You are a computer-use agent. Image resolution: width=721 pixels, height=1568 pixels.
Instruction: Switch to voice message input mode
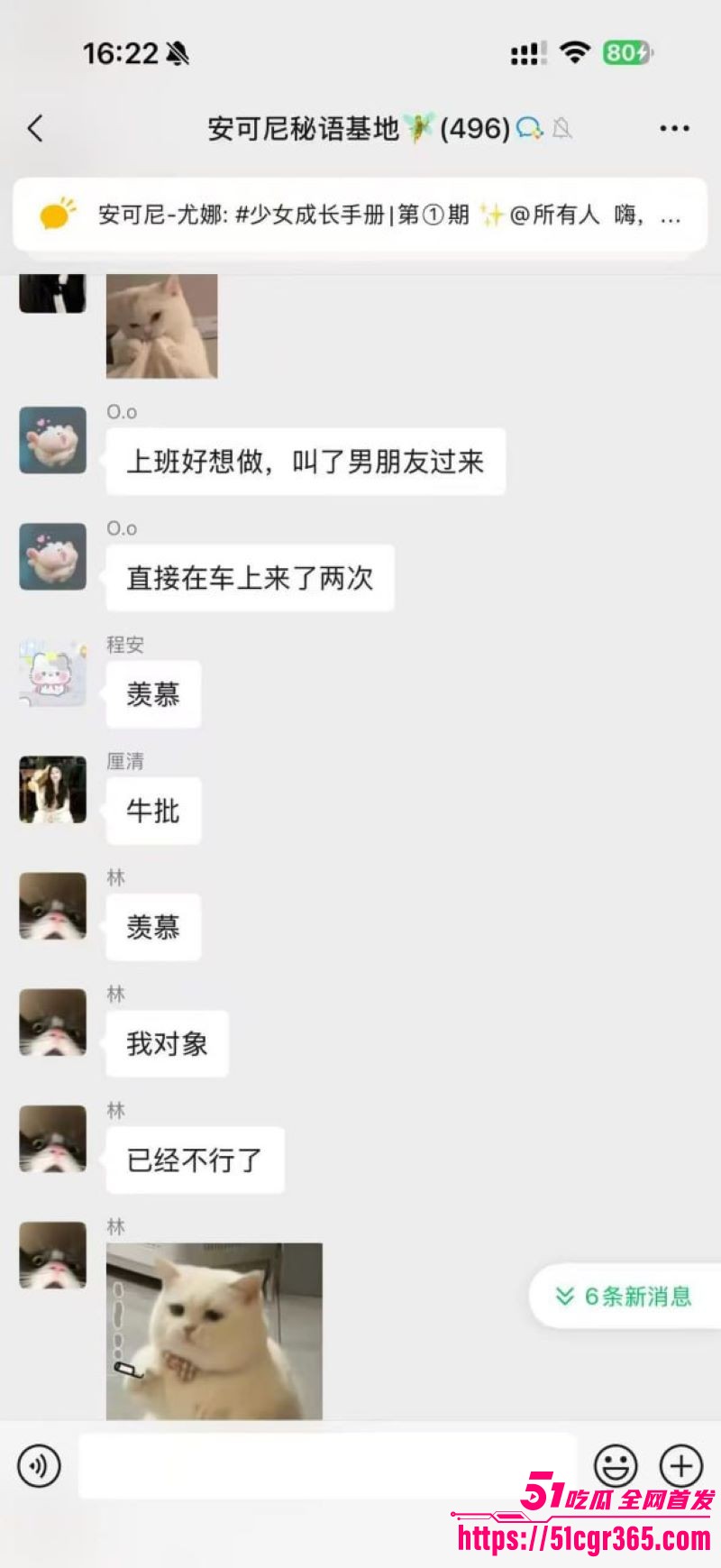[x=38, y=1467]
